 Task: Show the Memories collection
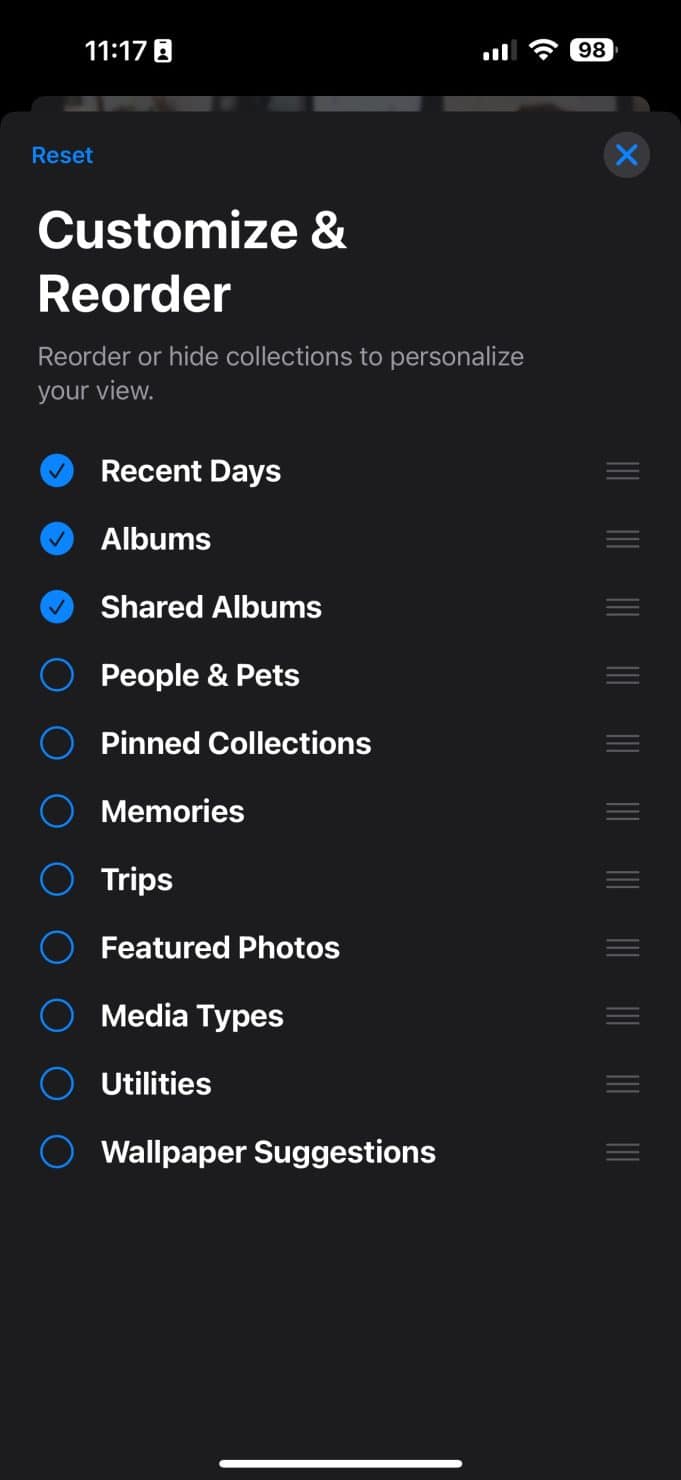[x=57, y=811]
